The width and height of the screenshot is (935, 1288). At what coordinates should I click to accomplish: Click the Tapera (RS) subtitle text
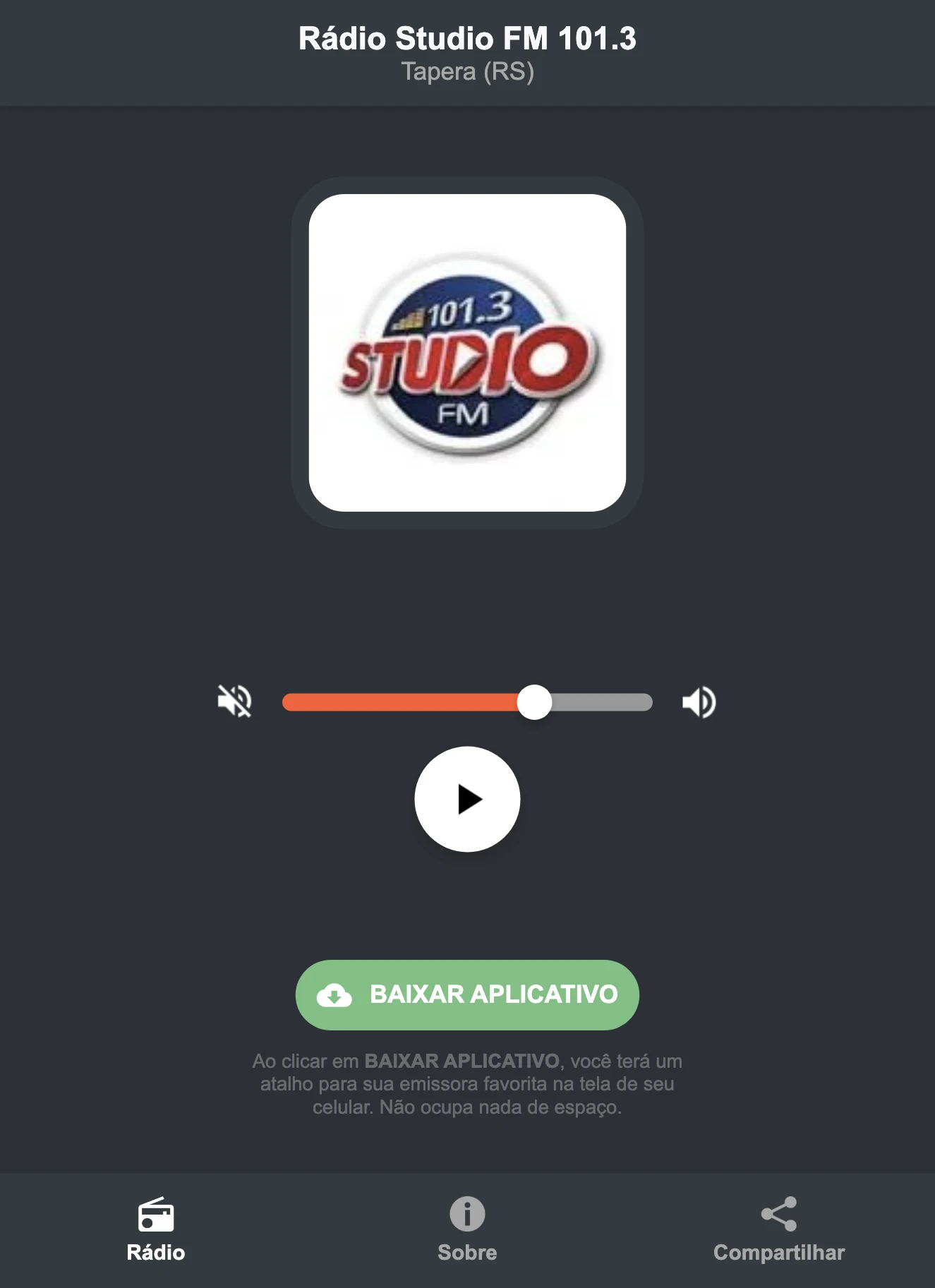pos(467,71)
